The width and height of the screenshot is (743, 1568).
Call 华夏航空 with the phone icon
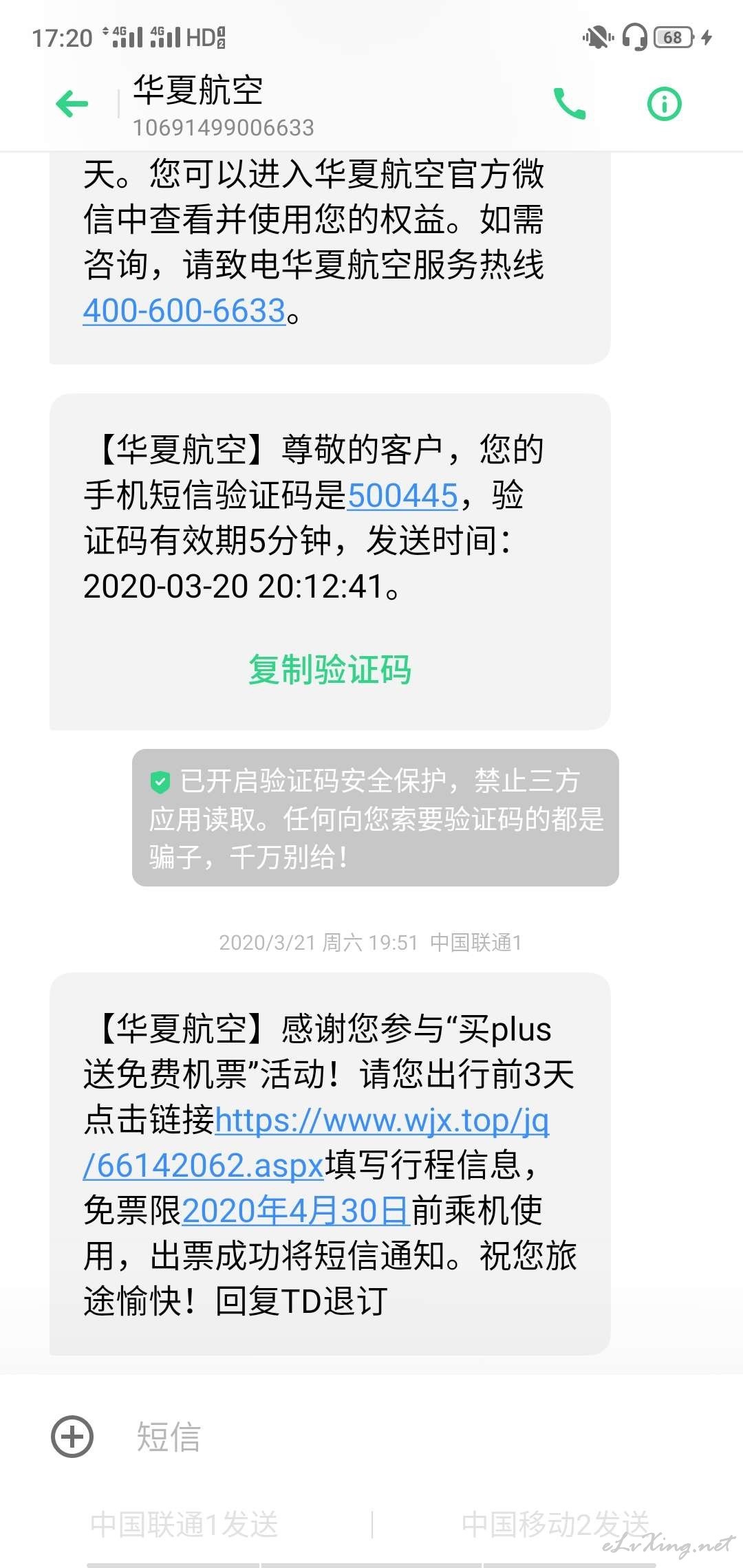coord(570,104)
